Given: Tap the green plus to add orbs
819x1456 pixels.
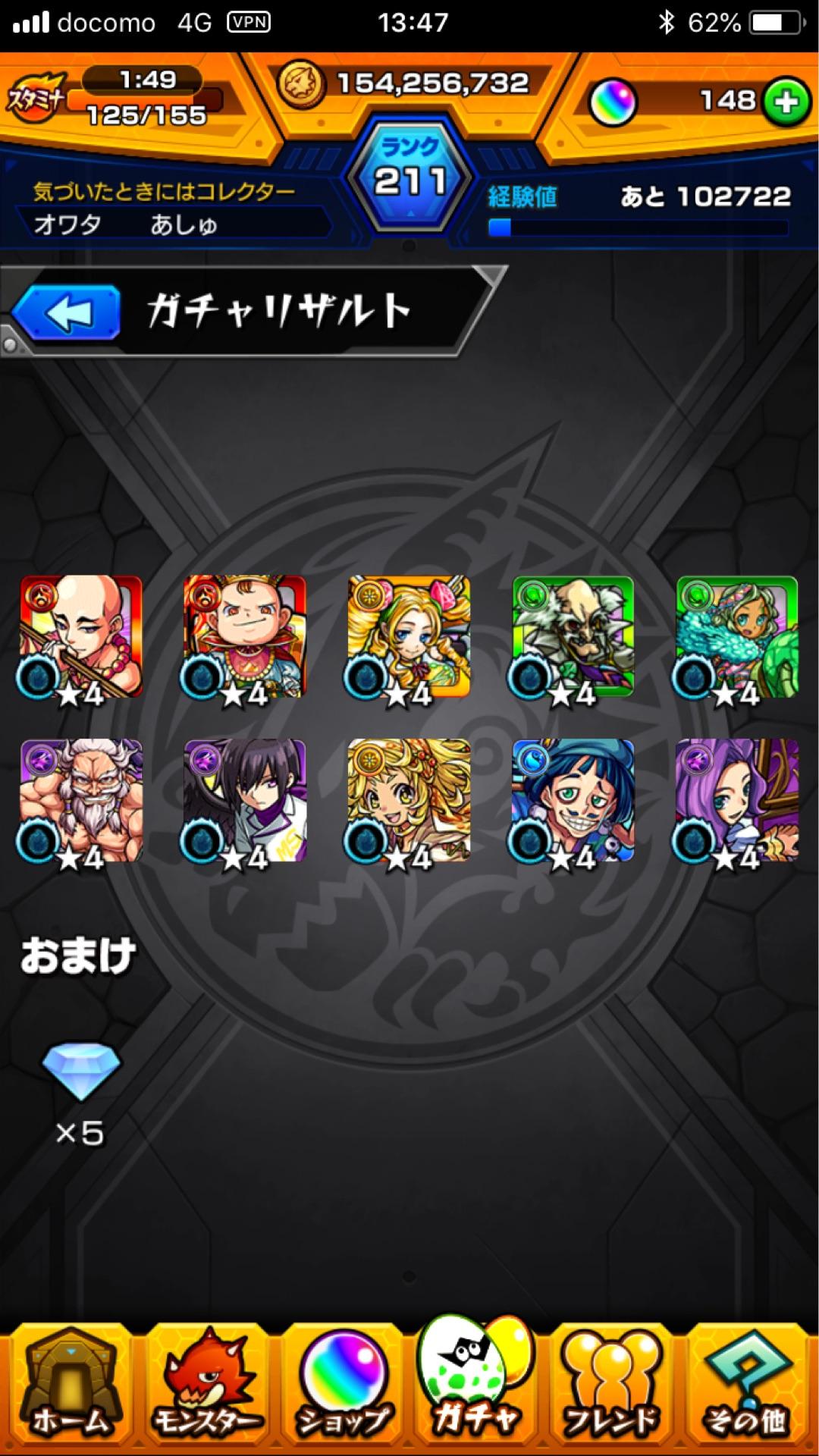Looking at the screenshot, I should pos(786,101).
